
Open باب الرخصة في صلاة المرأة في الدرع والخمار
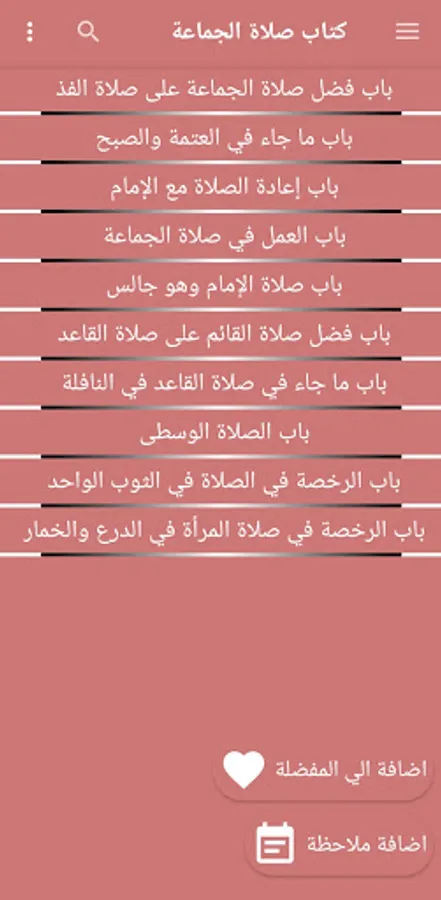point(220,532)
